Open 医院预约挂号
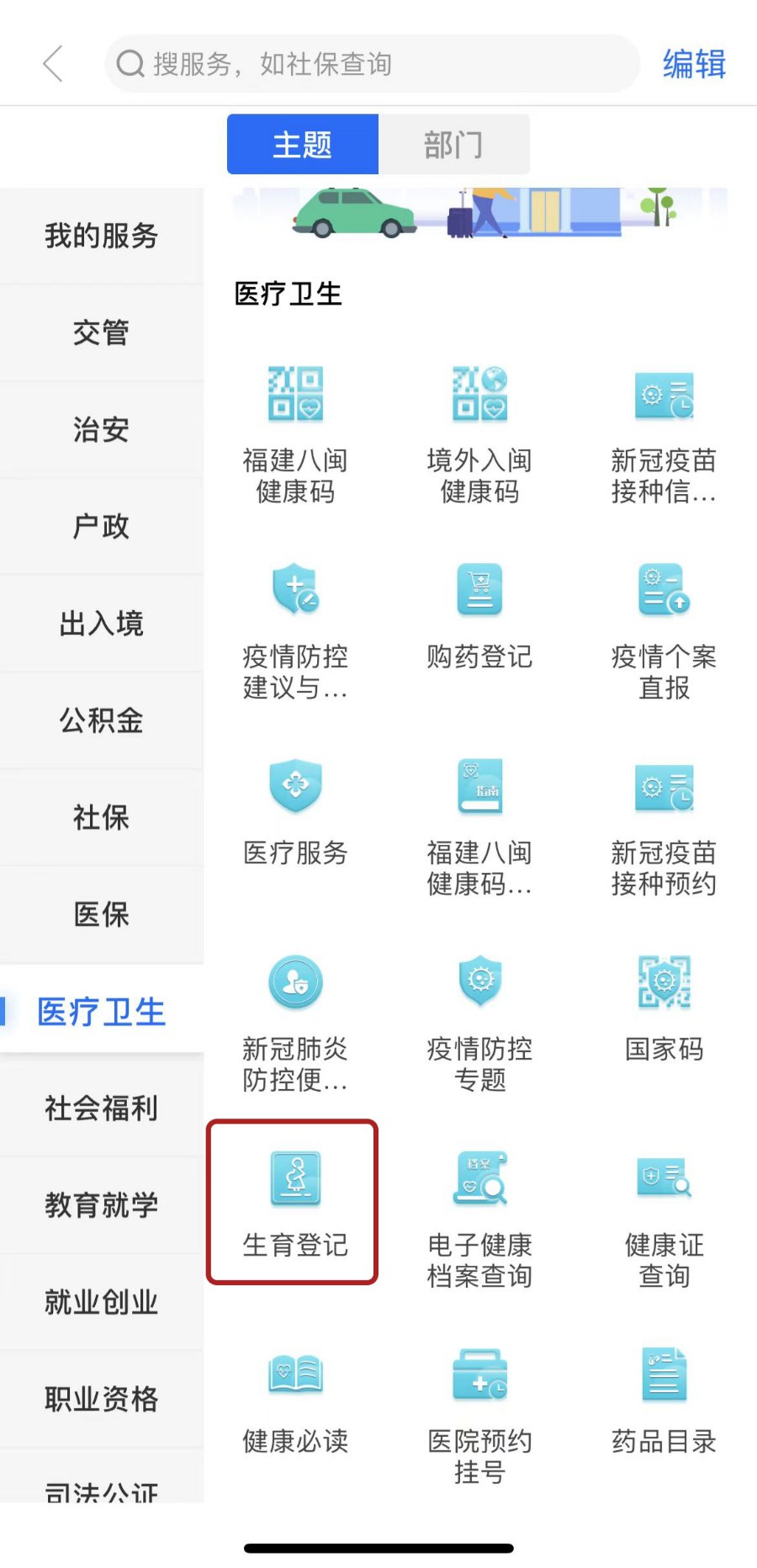Viewport: 757px width, 1568px height. (479, 1415)
